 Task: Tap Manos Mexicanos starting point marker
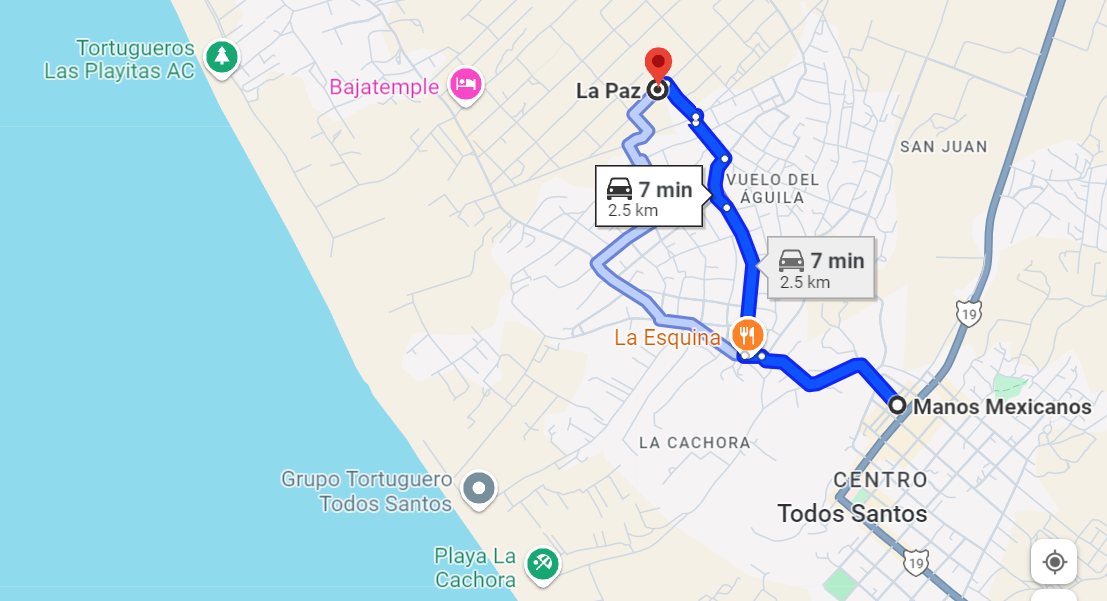[897, 405]
